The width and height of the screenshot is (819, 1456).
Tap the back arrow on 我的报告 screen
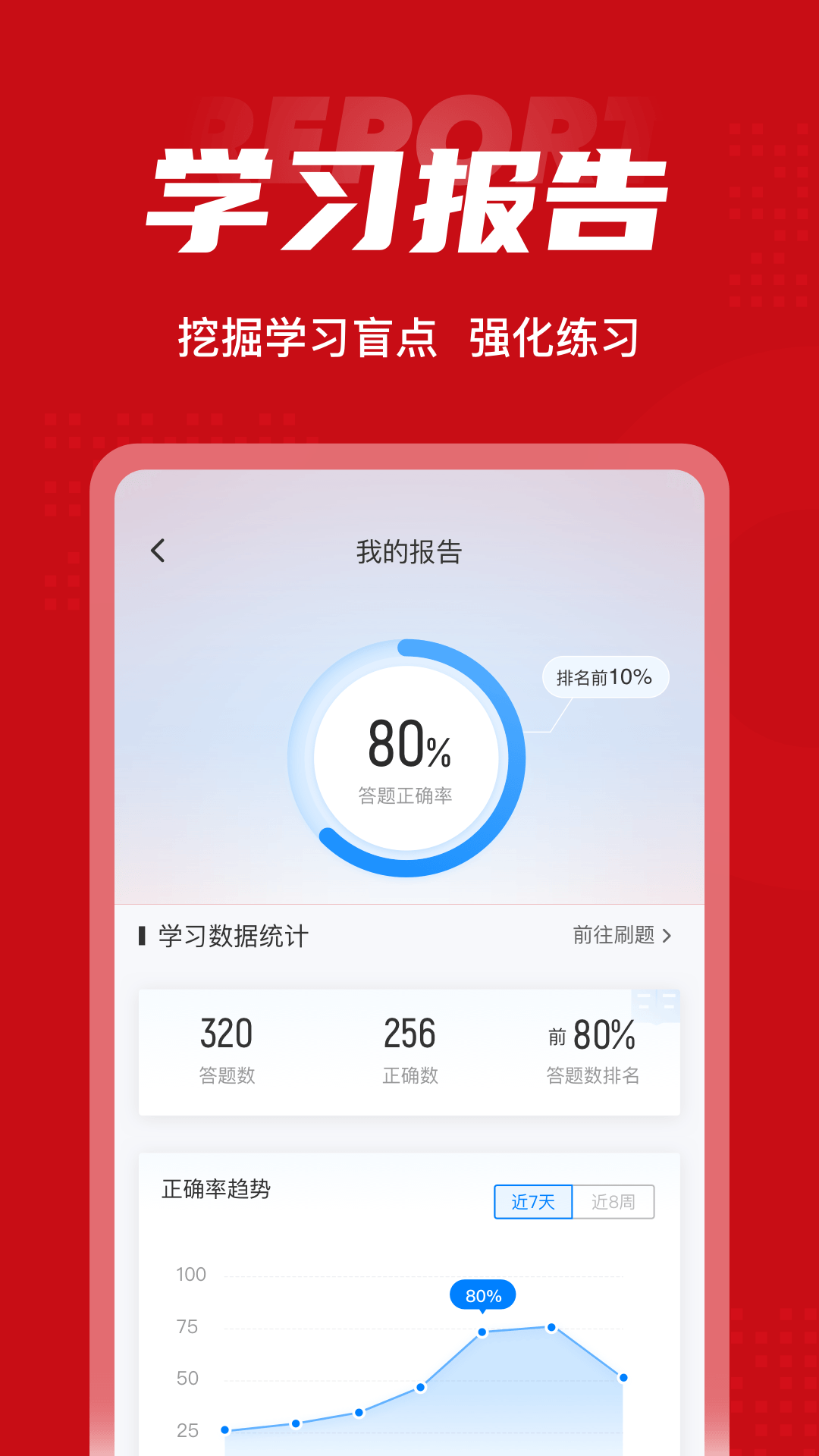(x=157, y=551)
